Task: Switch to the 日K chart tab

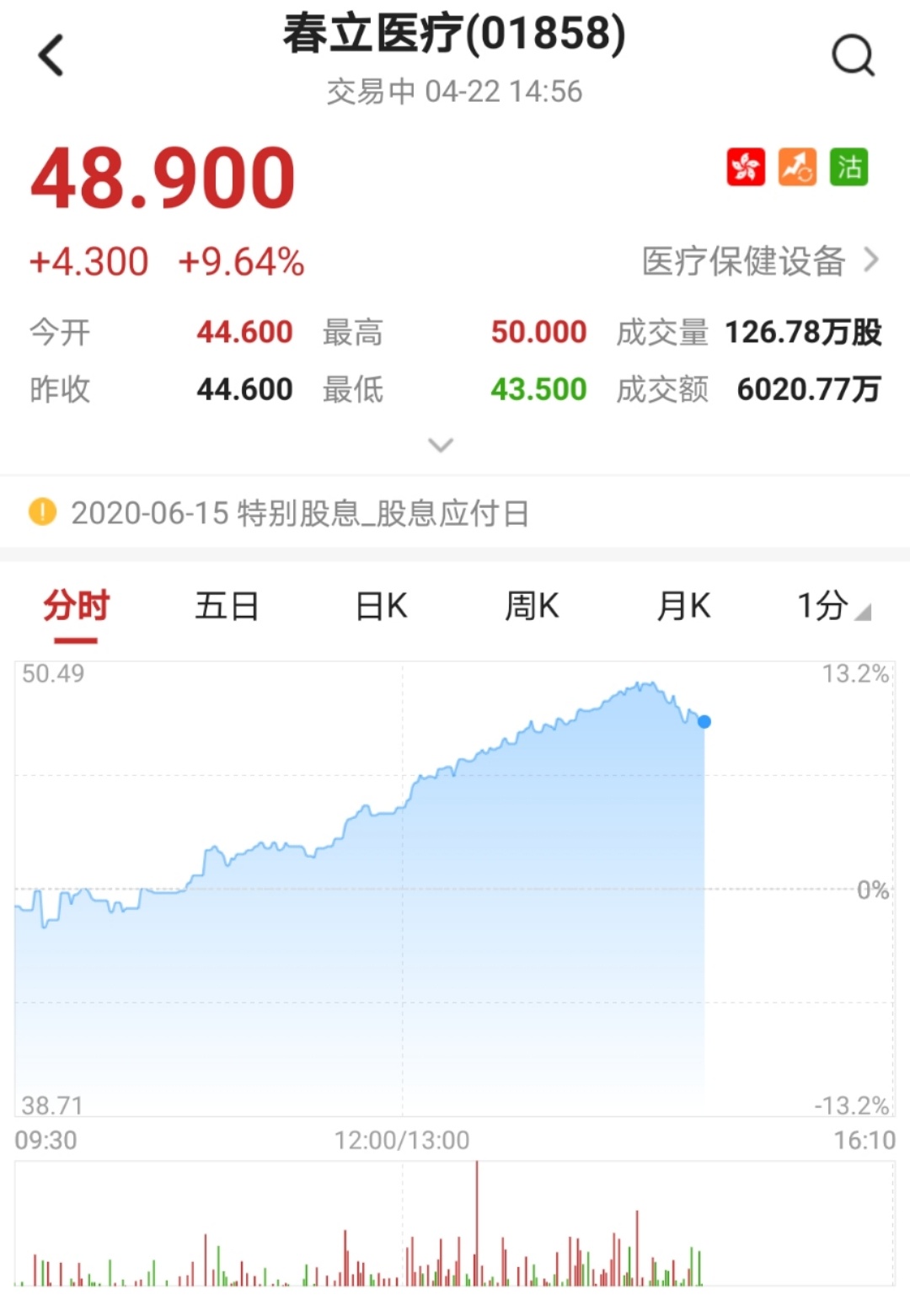Action: pyautogui.click(x=381, y=607)
